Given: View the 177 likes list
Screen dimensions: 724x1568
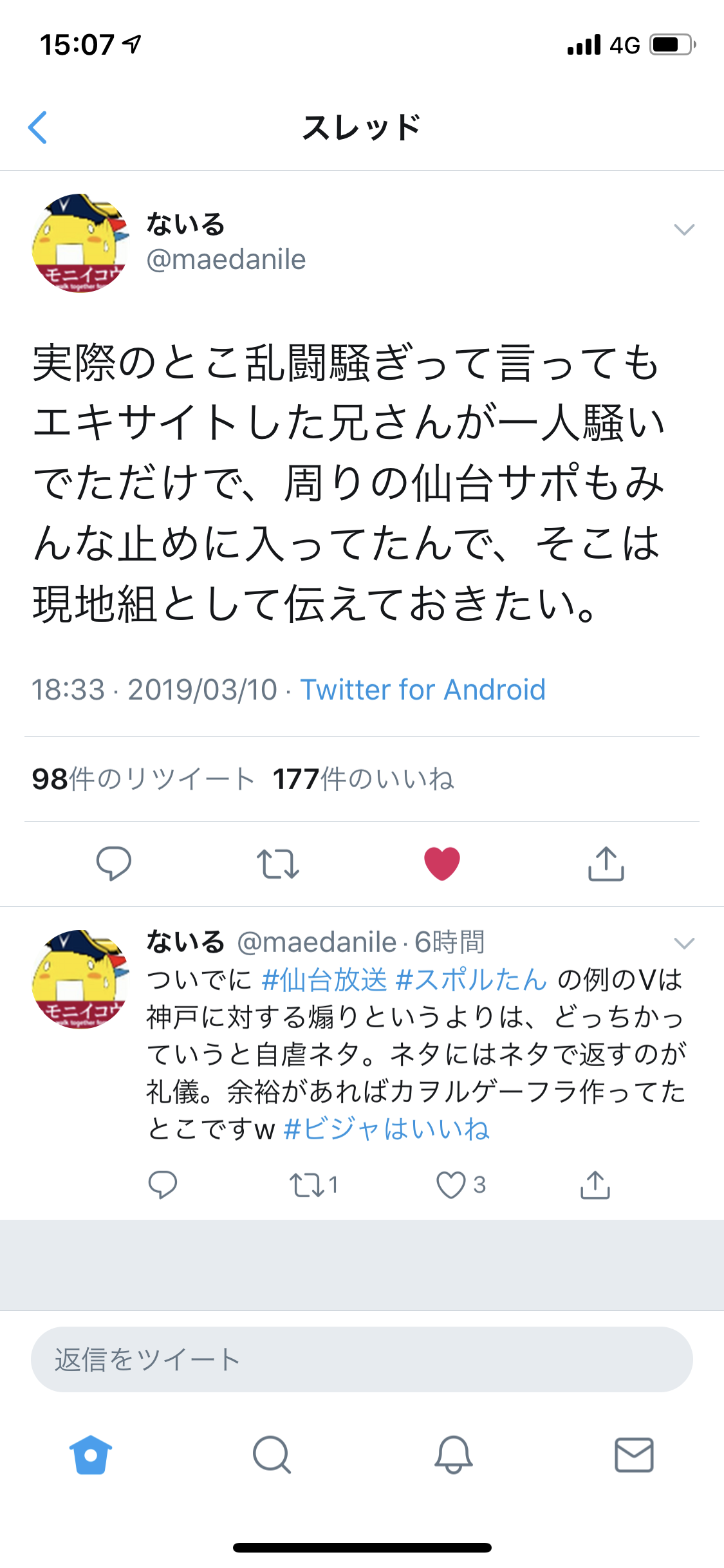Looking at the screenshot, I should point(363,779).
